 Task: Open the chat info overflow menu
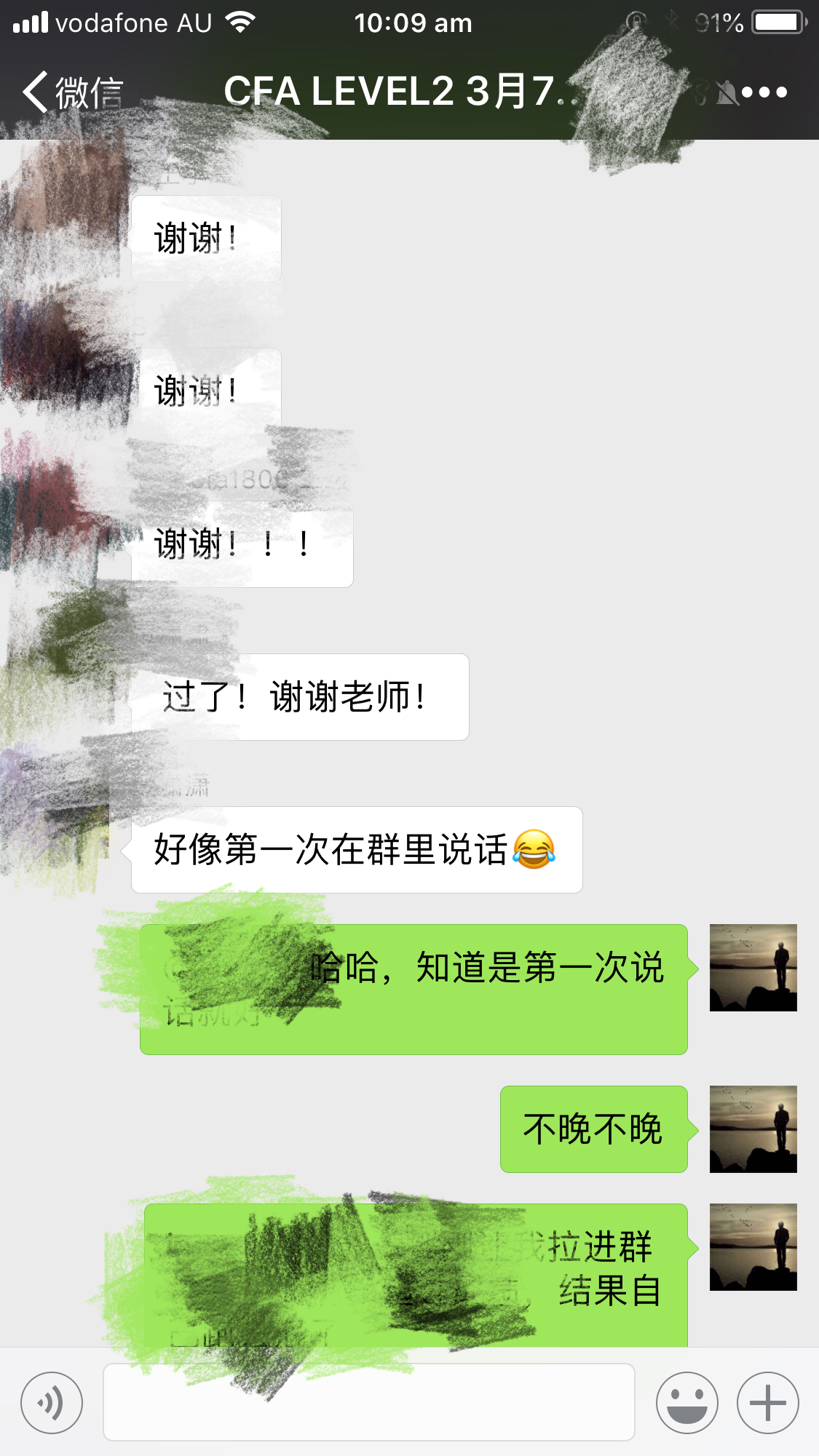(764, 92)
